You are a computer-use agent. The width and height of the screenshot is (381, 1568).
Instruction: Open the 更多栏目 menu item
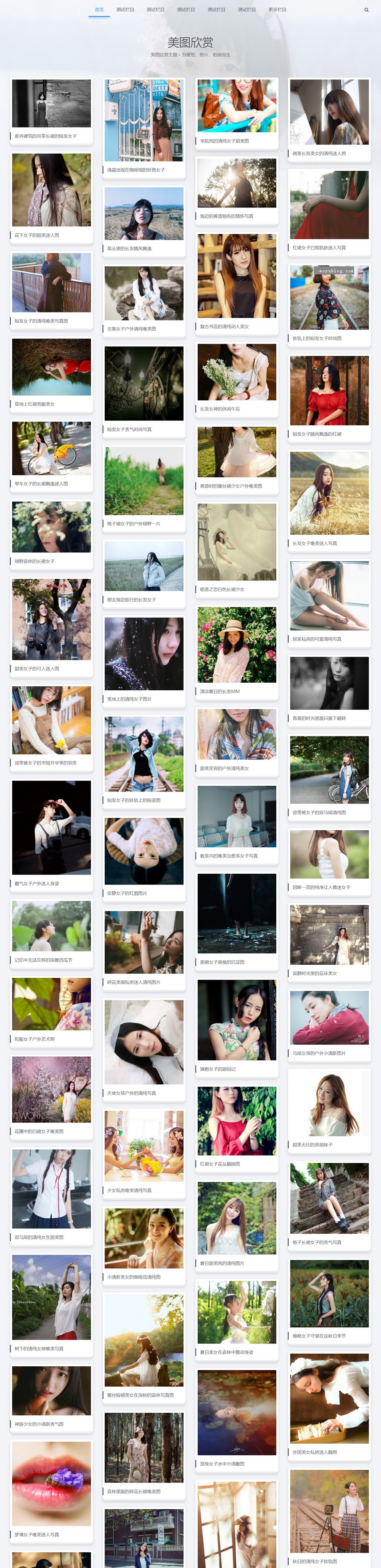click(277, 10)
